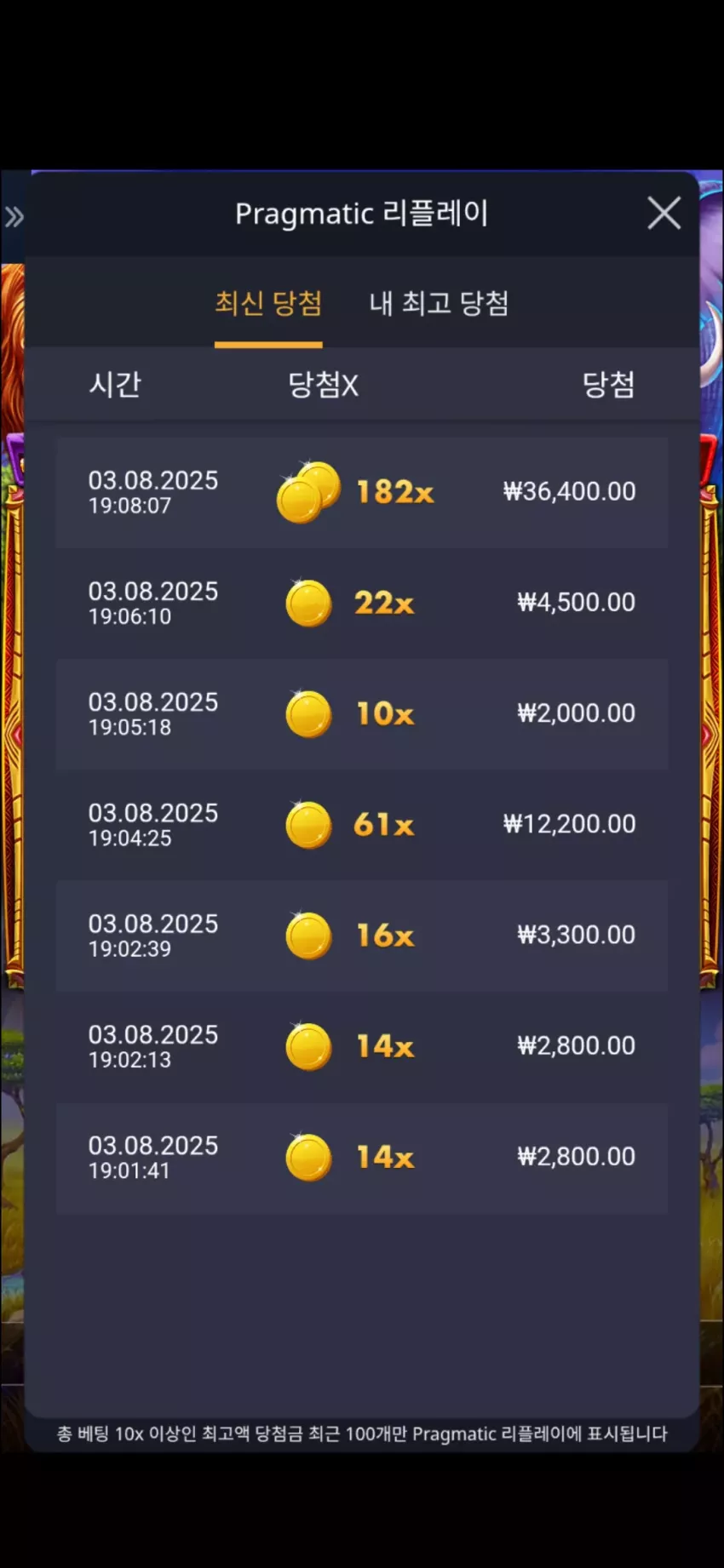
Task: Open the 16x replay at 19:02:39
Action: [362, 935]
